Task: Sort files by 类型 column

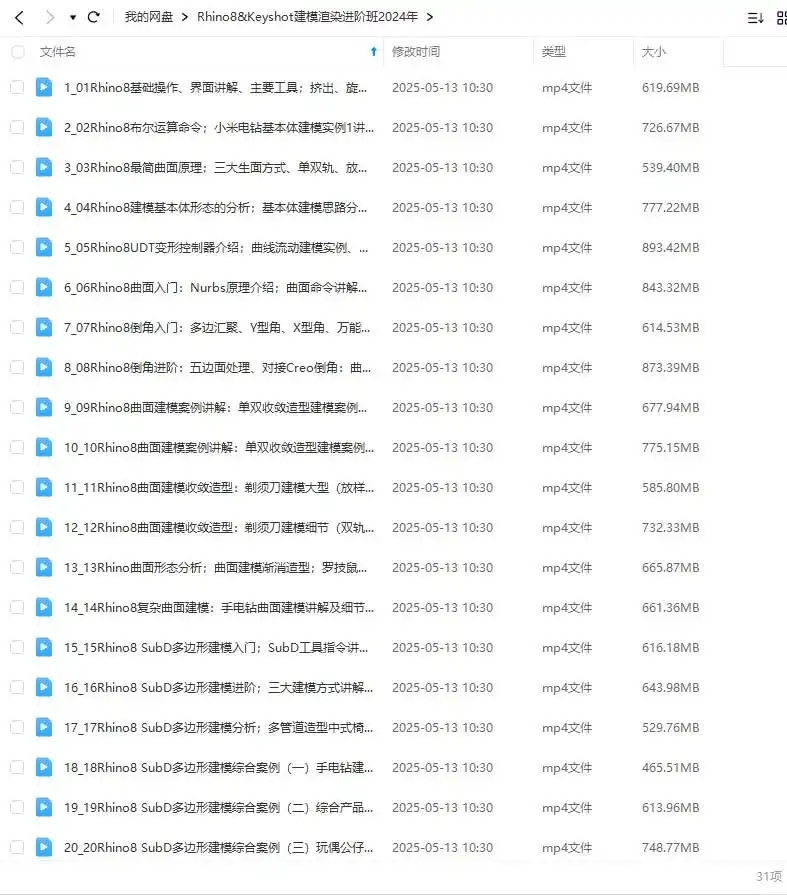Action: click(x=553, y=52)
